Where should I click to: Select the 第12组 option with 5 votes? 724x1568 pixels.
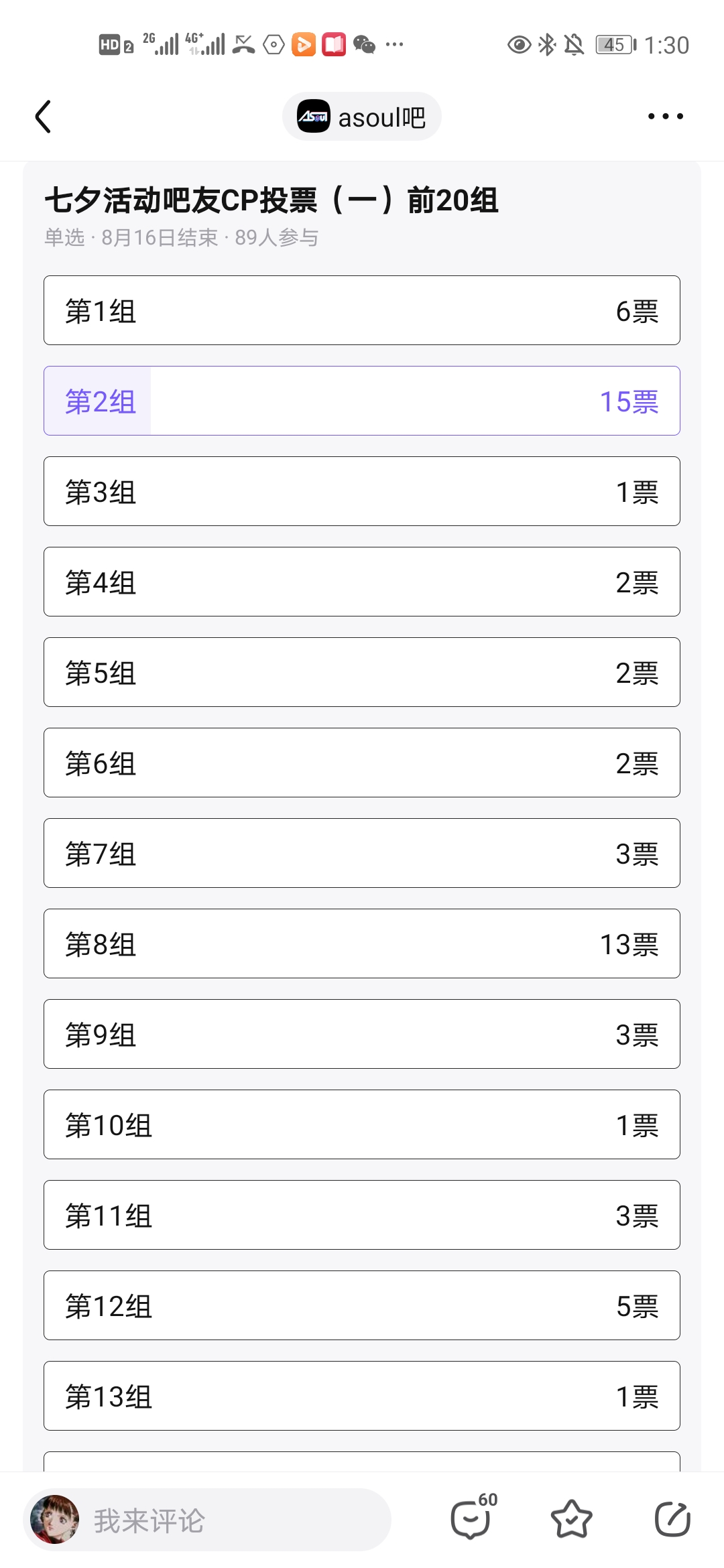(362, 1305)
